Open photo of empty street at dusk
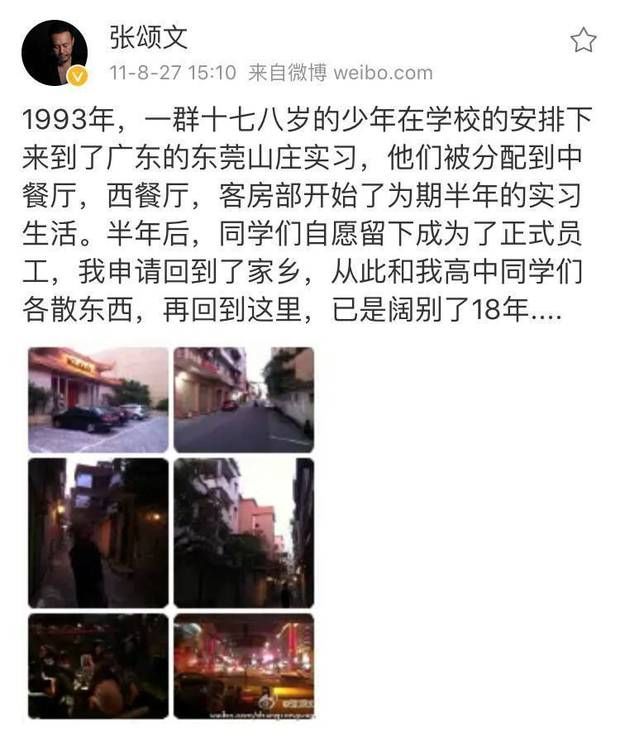Image resolution: width=620 pixels, height=739 pixels. [x=243, y=399]
